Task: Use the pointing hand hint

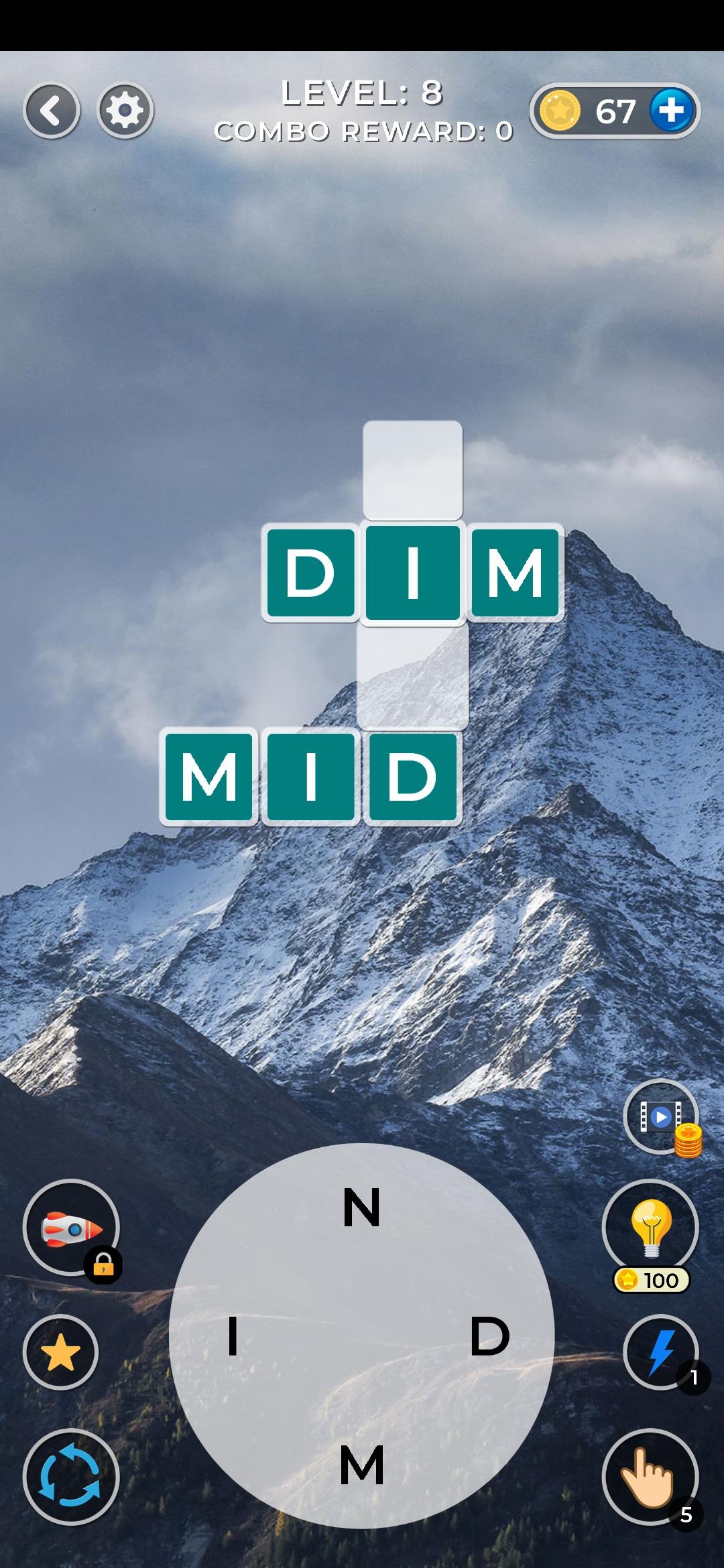Action: tap(650, 1477)
